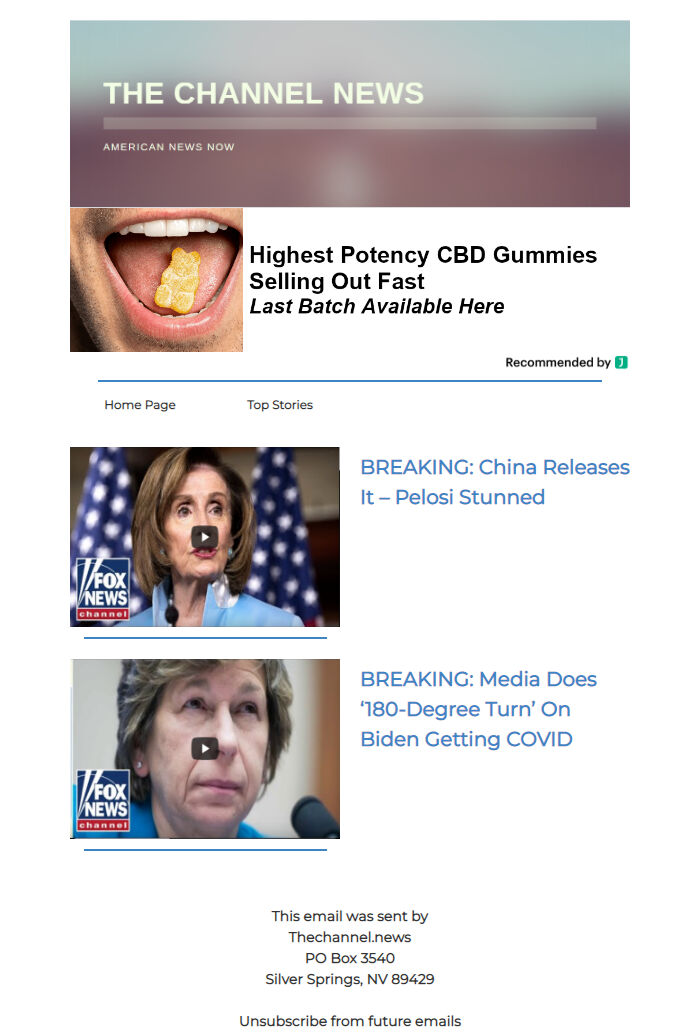This screenshot has width=700, height=1033.
Task: Go to Top Stories
Action: tap(280, 405)
